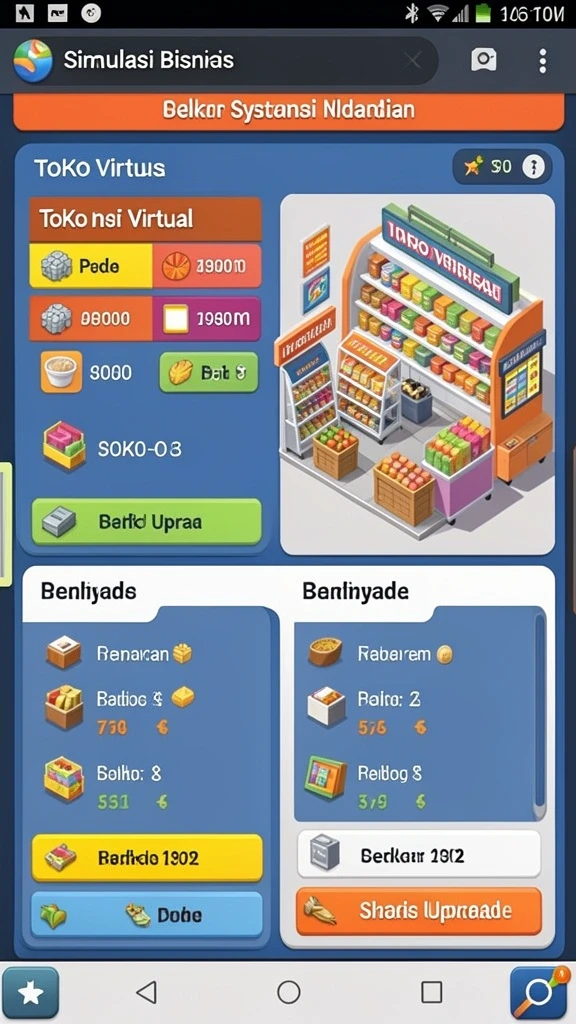Clear the Simulasi Bisnias field with X
The image size is (576, 1024).
(413, 61)
